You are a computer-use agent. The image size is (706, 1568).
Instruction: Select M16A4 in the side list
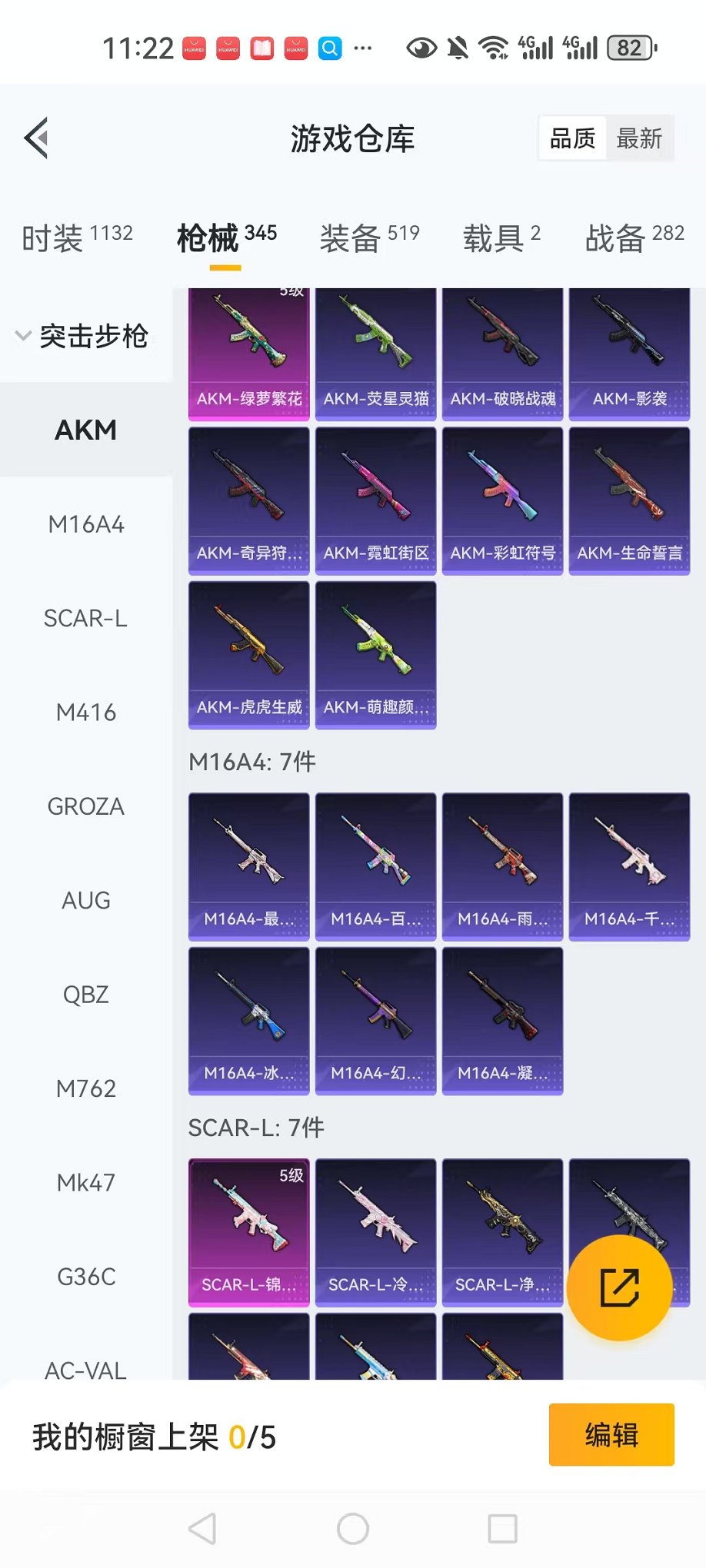pos(86,525)
